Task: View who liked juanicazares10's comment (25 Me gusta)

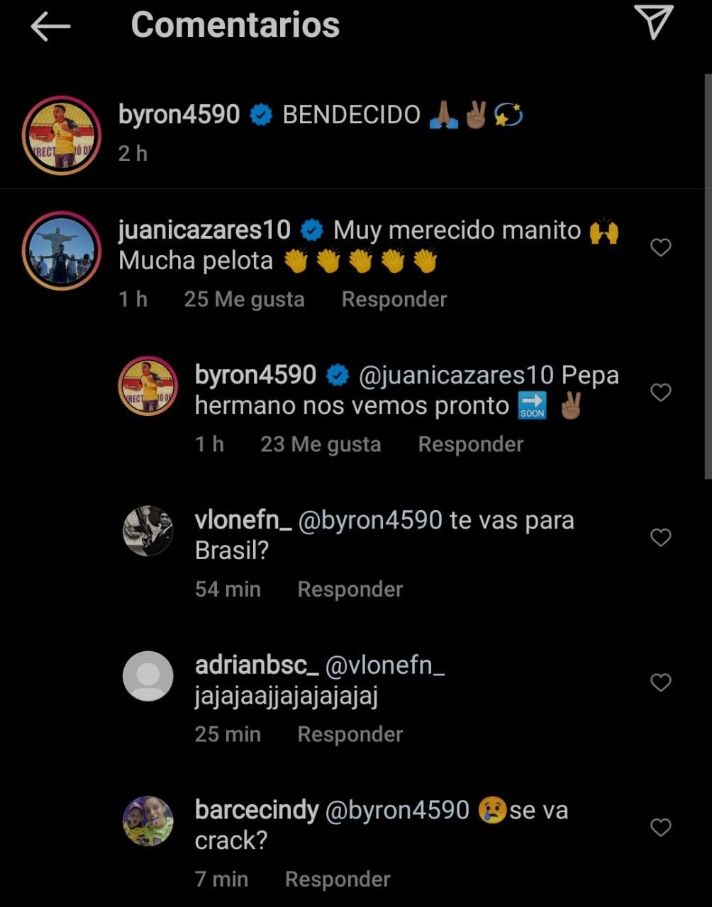Action: 244,299
